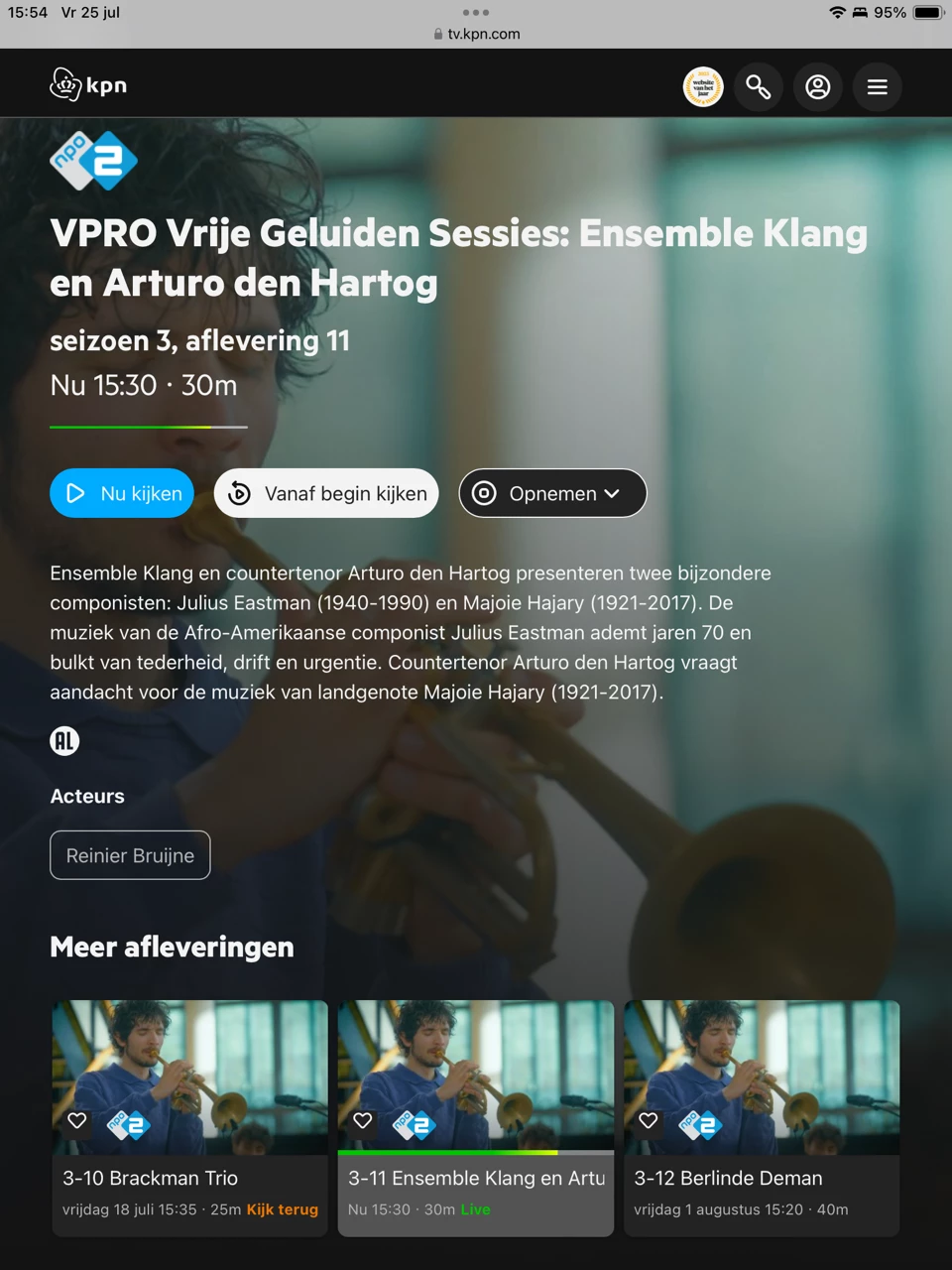Open episode 3-10 Brackman Trio
This screenshot has height=1270, width=952.
[189, 1178]
